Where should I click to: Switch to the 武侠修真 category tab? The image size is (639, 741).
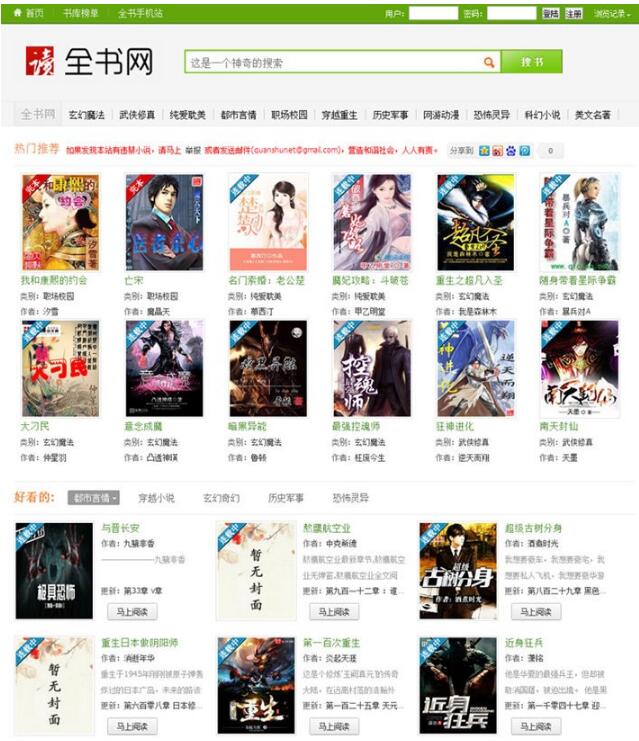point(137,115)
